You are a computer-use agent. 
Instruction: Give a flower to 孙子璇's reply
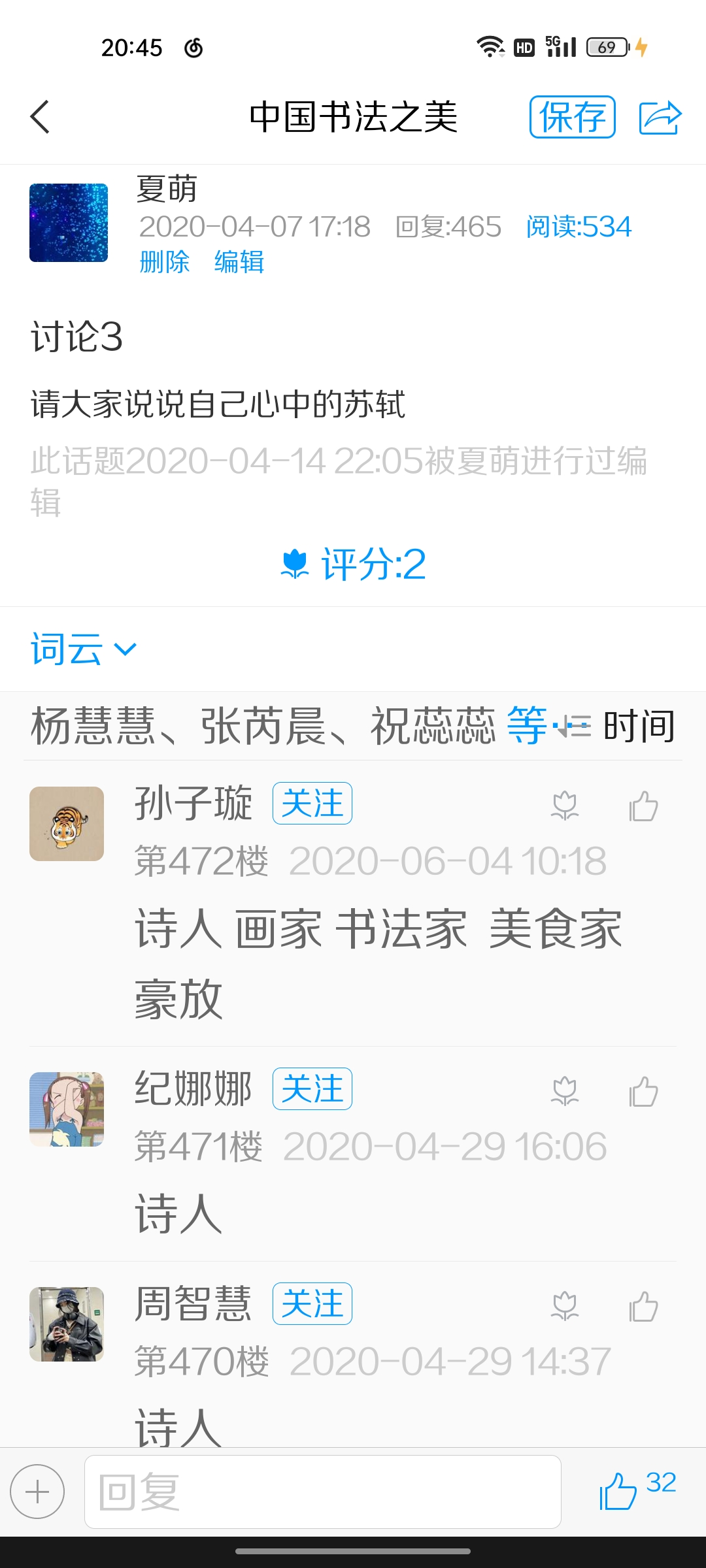click(x=565, y=806)
